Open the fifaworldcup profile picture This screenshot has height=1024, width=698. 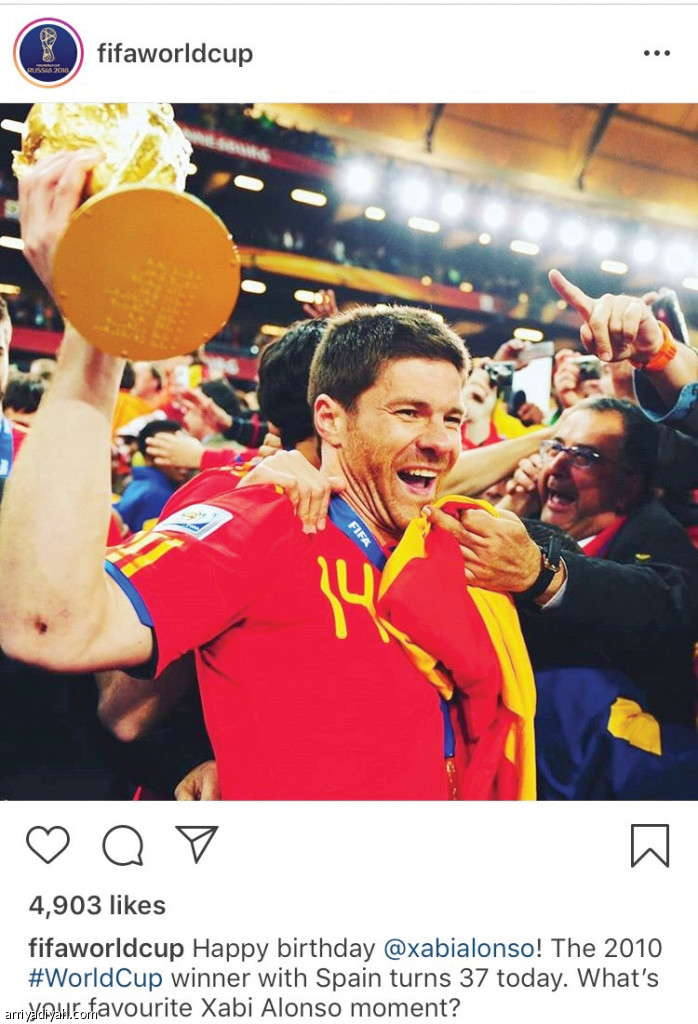[48, 53]
